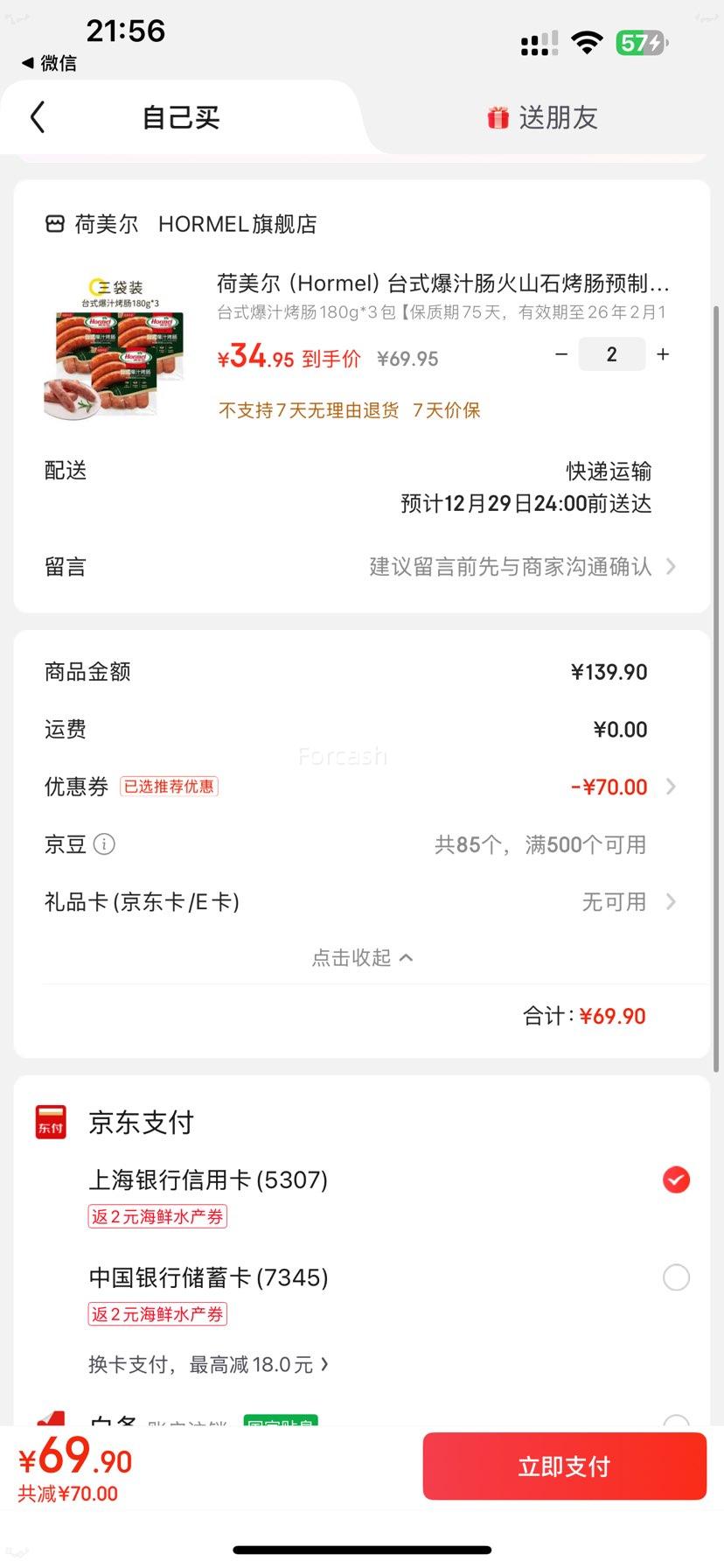Select 上海银行信用卡 (5307) payment radio
Screen dimensions: 724x1568
[x=676, y=1179]
